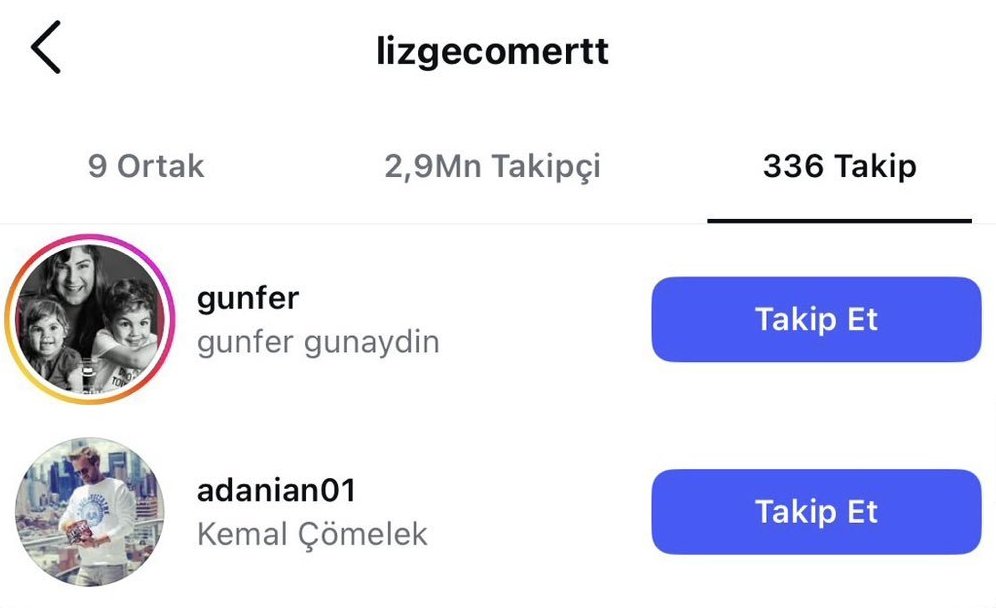Follow gunfer with the Takip Et button
Image resolution: width=996 pixels, height=608 pixels.
(x=816, y=320)
